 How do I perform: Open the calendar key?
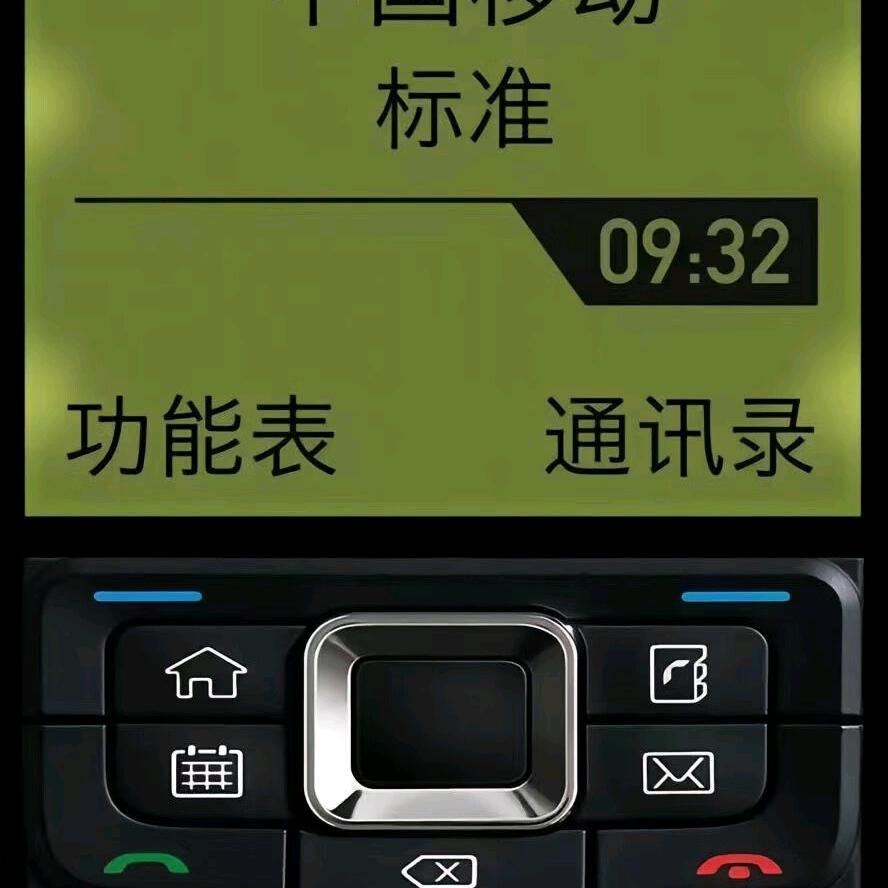point(207,771)
